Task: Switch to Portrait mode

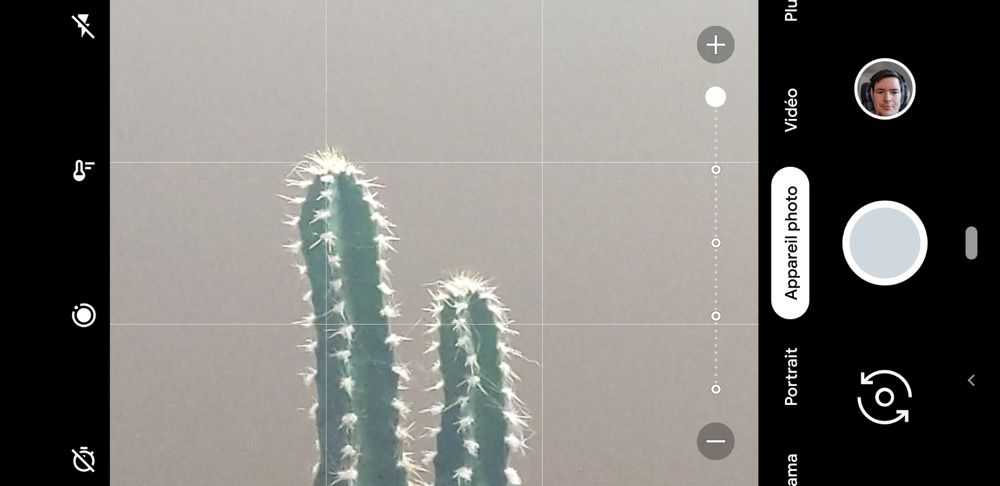Action: click(x=791, y=376)
